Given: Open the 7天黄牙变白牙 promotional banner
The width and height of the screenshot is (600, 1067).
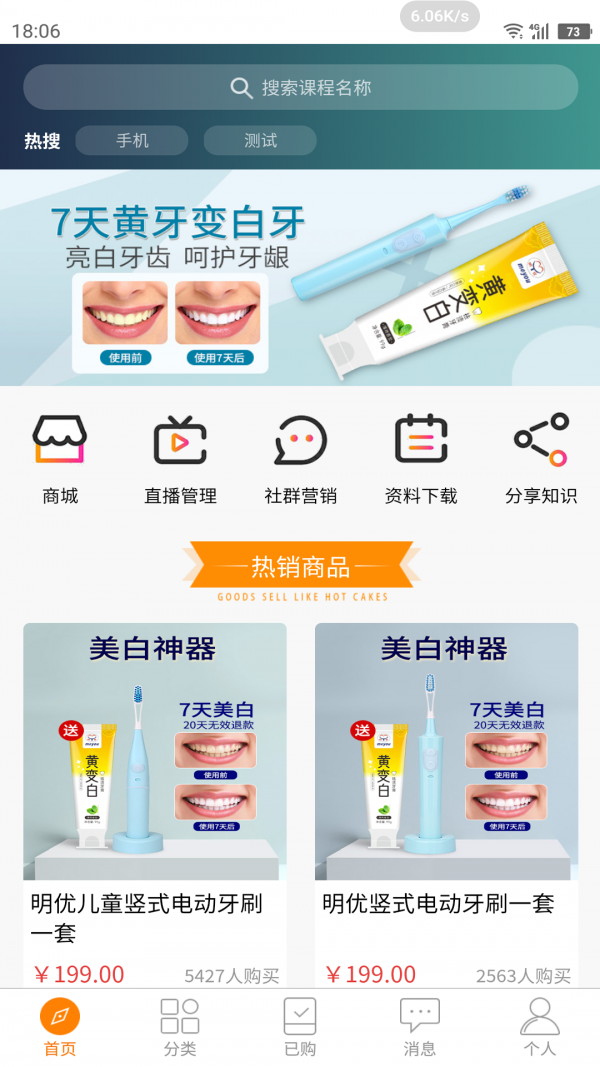Looking at the screenshot, I should point(300,278).
